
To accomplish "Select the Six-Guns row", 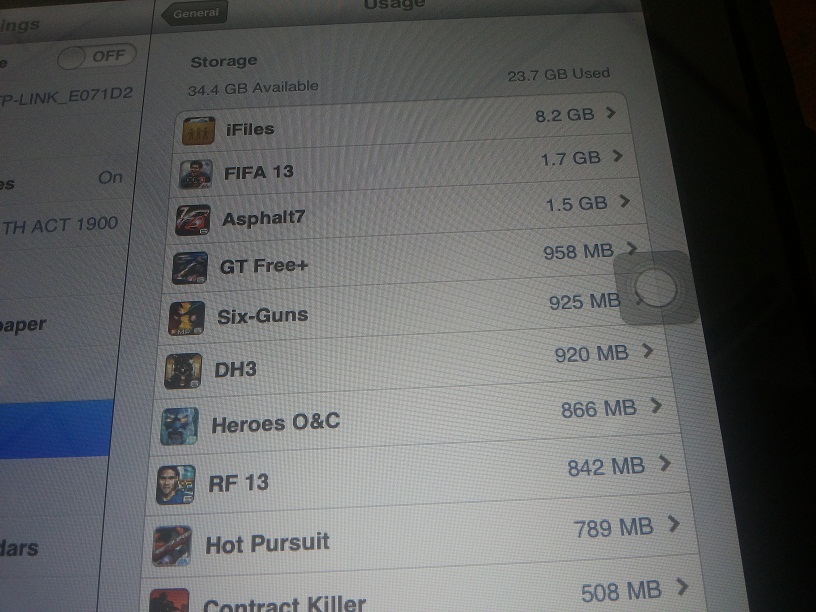I will [x=400, y=312].
